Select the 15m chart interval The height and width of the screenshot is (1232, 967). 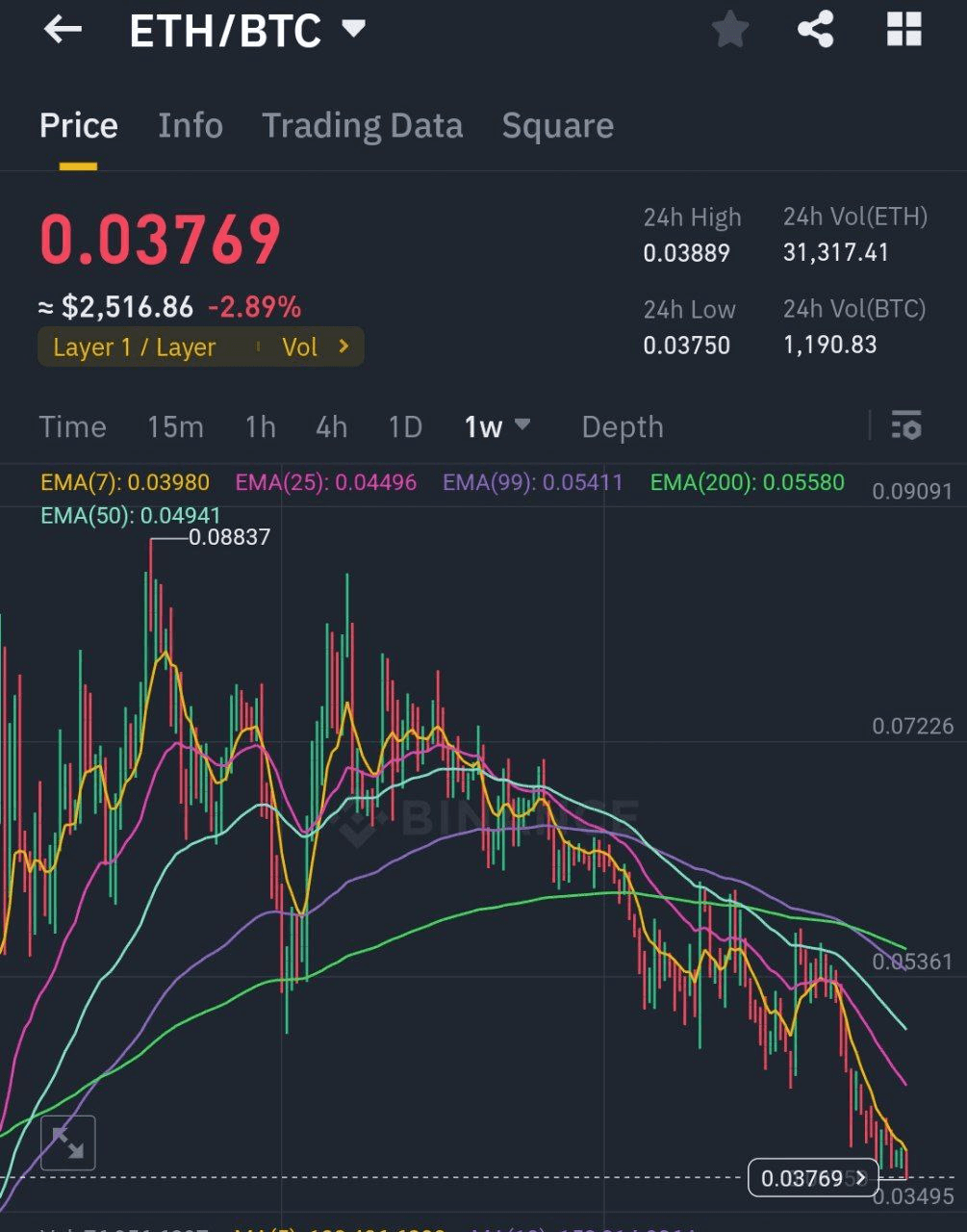click(175, 427)
